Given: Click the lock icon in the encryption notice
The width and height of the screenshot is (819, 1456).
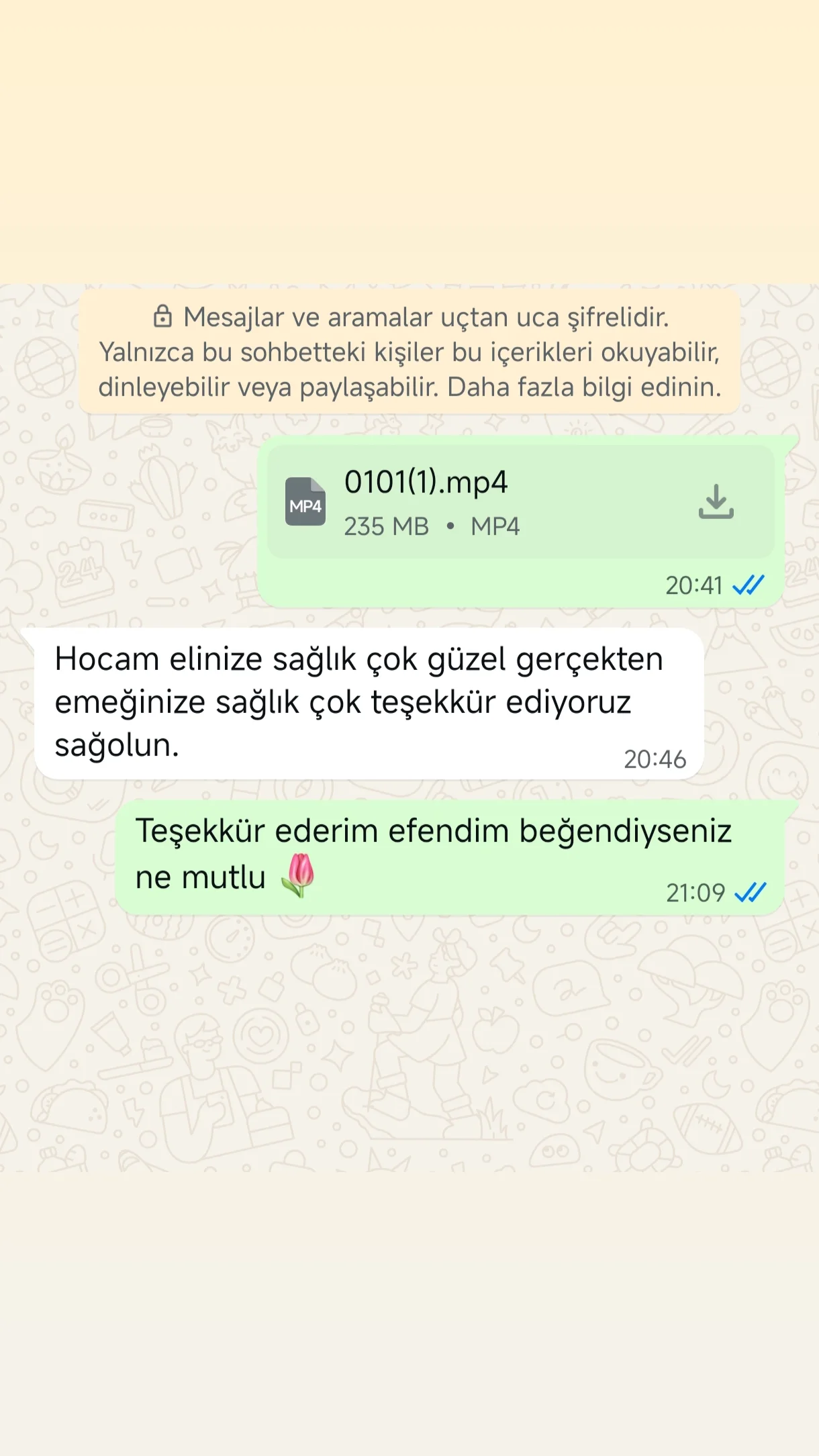Looking at the screenshot, I should coord(163,316).
